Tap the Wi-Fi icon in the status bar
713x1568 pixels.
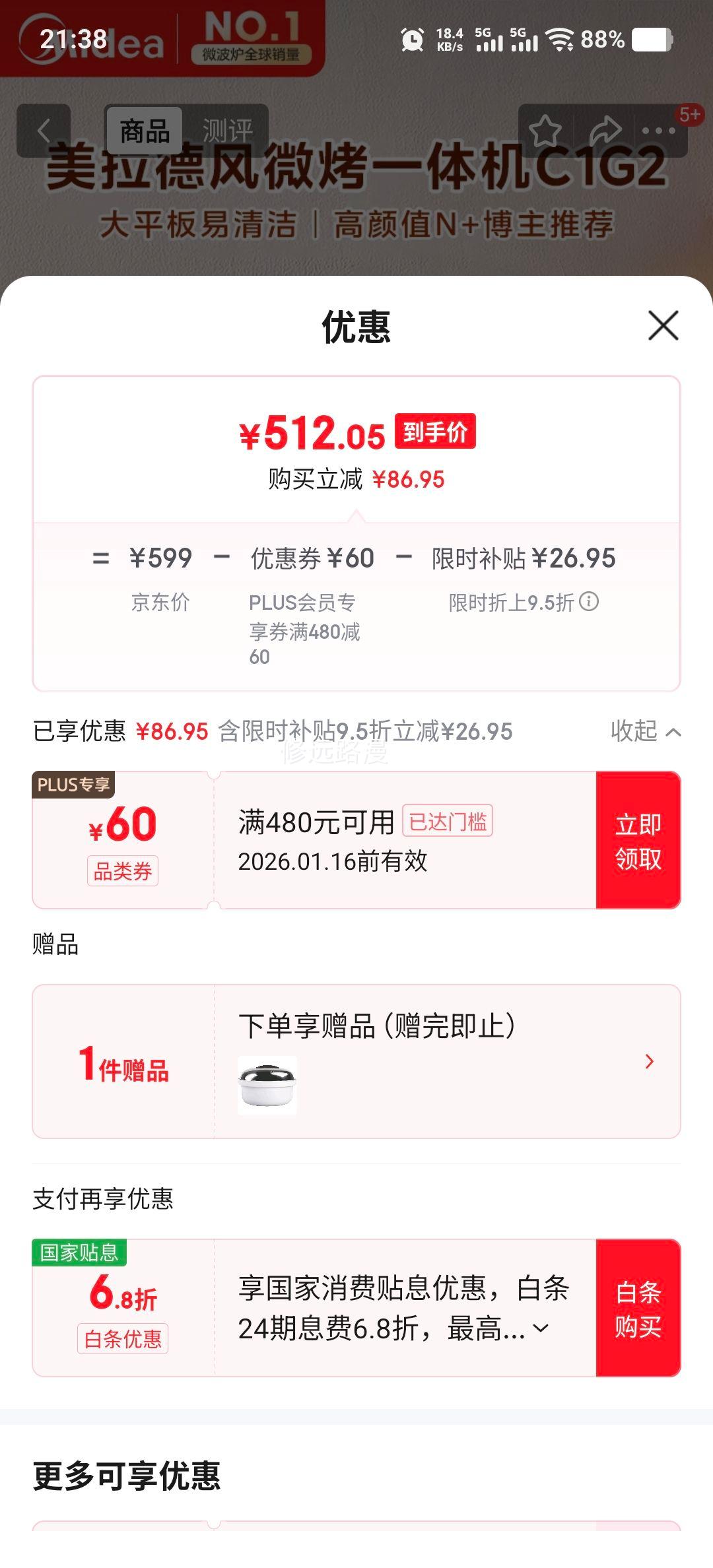[x=558, y=40]
